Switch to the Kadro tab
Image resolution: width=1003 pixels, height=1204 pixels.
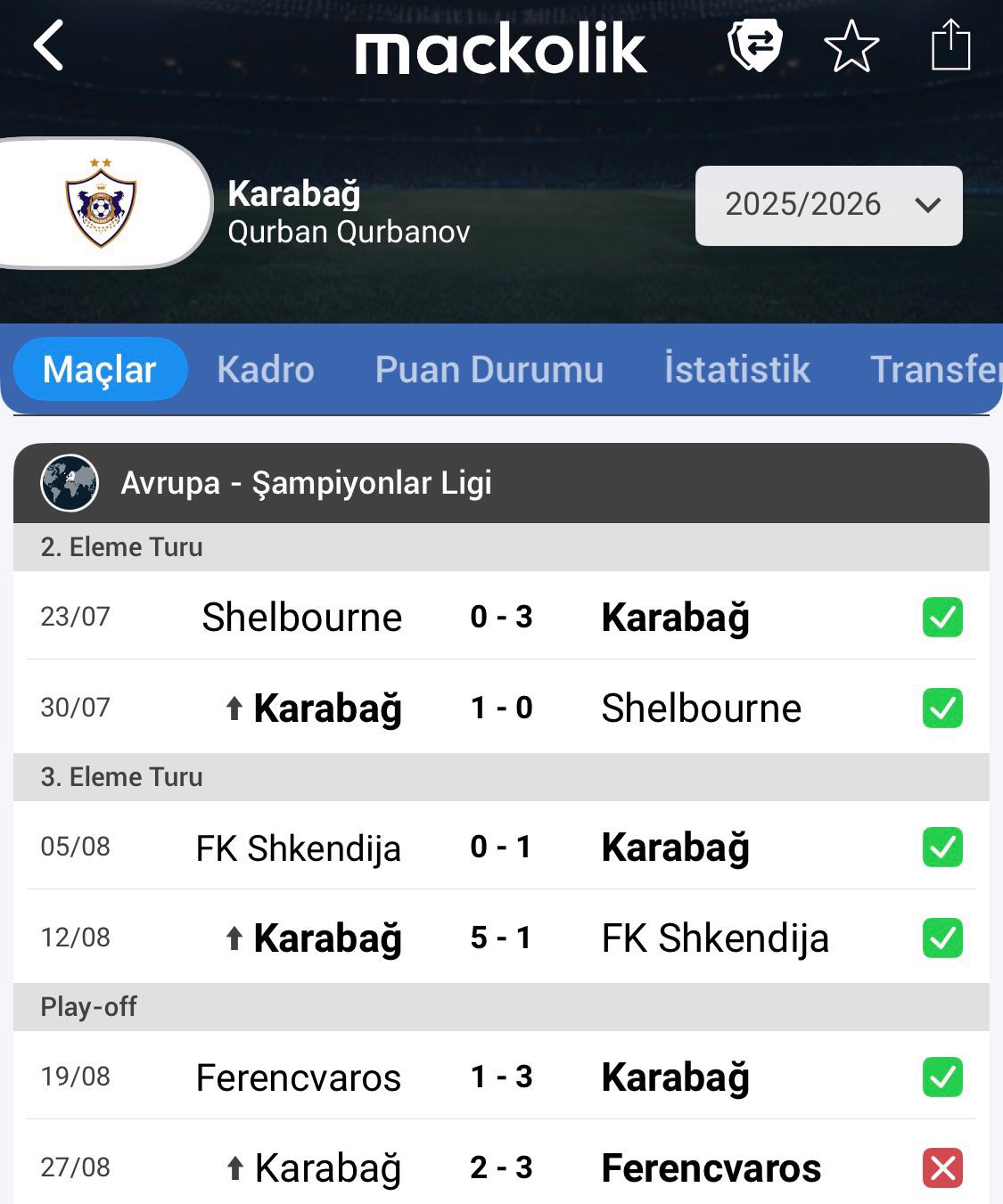(x=266, y=369)
